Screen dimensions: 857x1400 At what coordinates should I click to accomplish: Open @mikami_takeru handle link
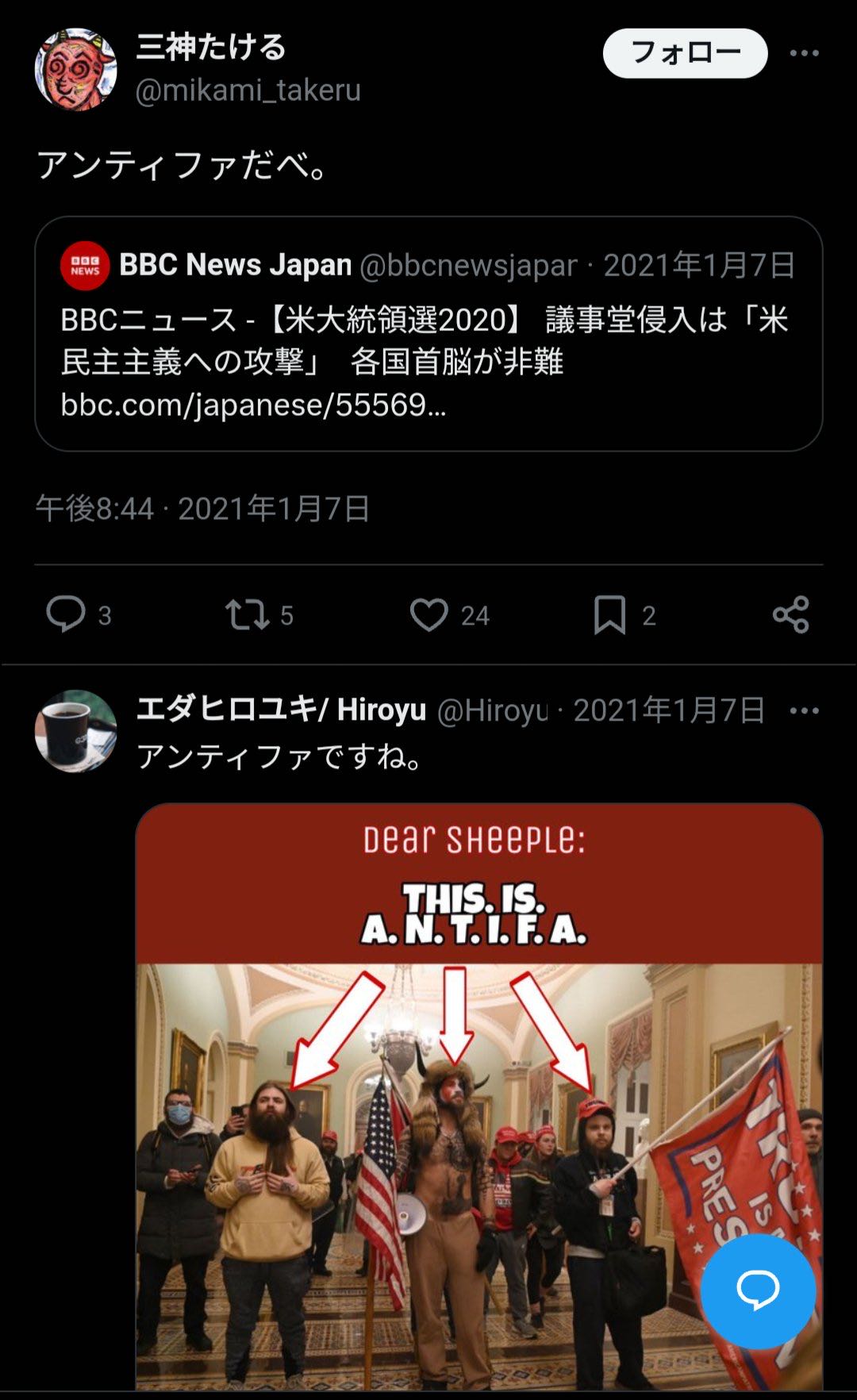point(248,90)
